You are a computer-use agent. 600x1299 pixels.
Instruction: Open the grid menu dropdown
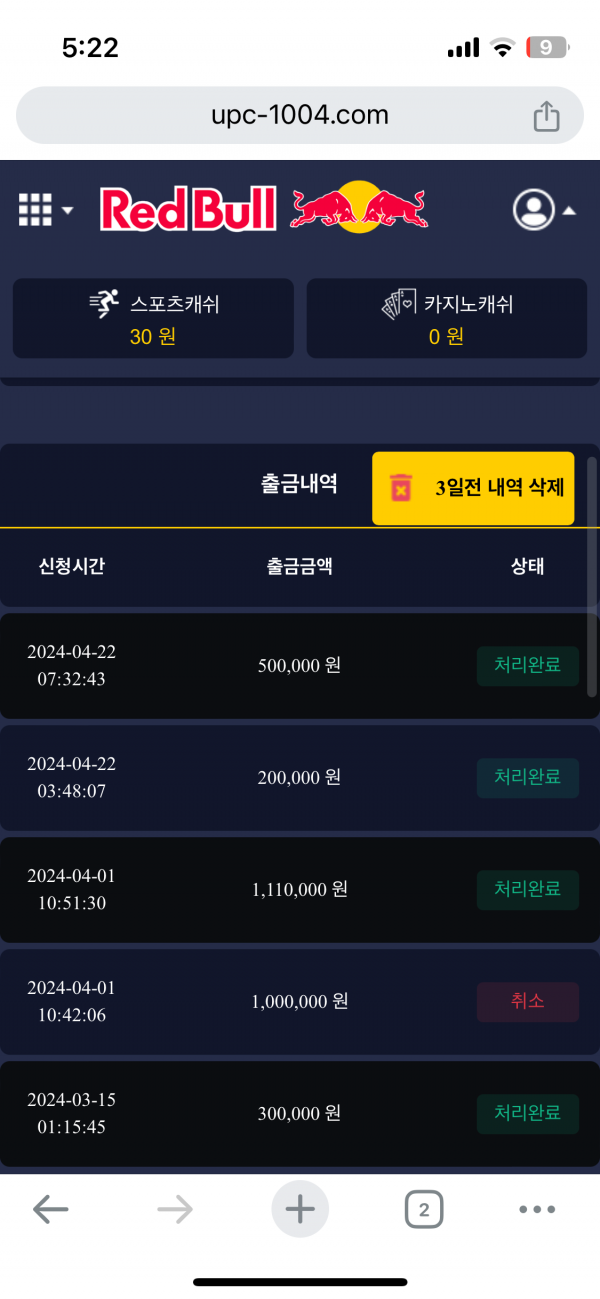(45, 210)
